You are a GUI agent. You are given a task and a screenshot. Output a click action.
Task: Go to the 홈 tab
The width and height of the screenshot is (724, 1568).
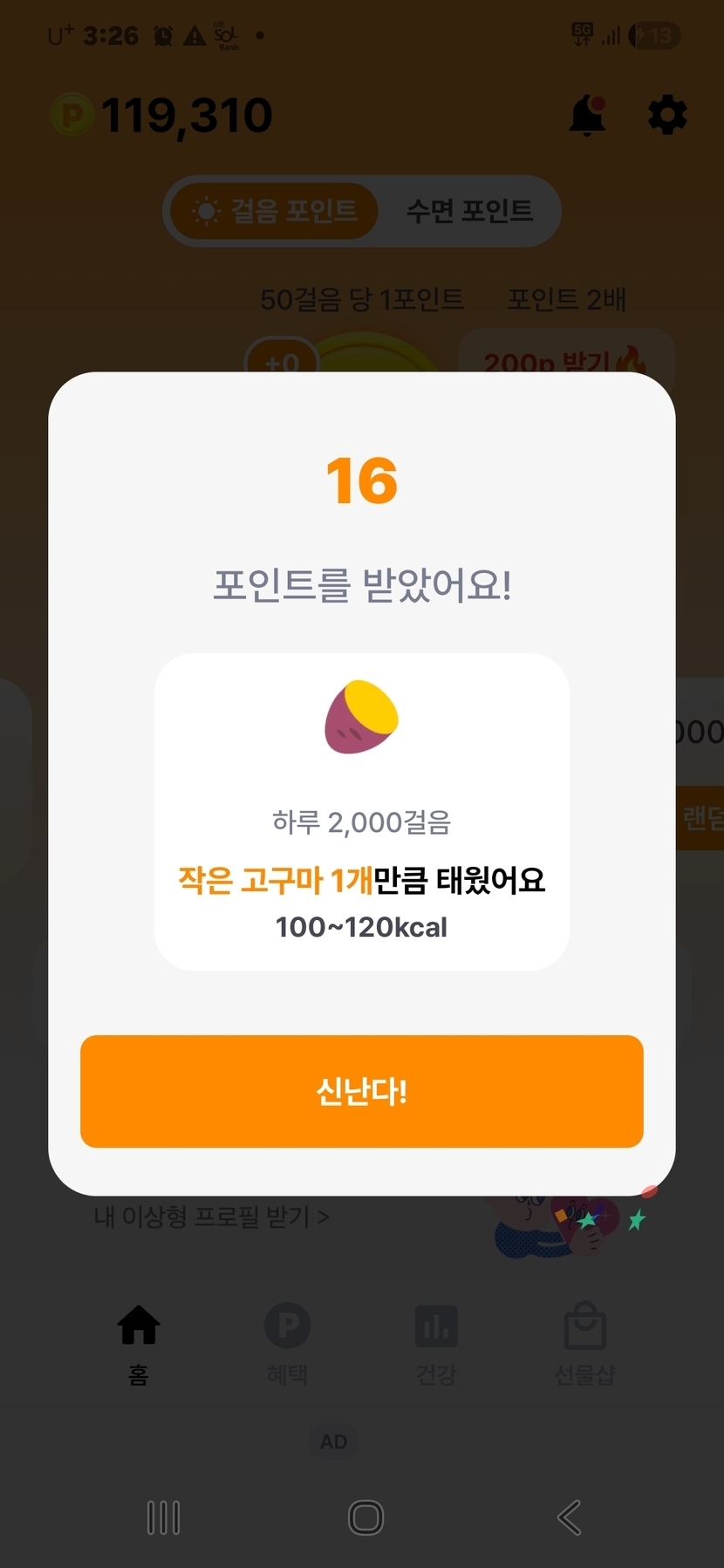139,1344
